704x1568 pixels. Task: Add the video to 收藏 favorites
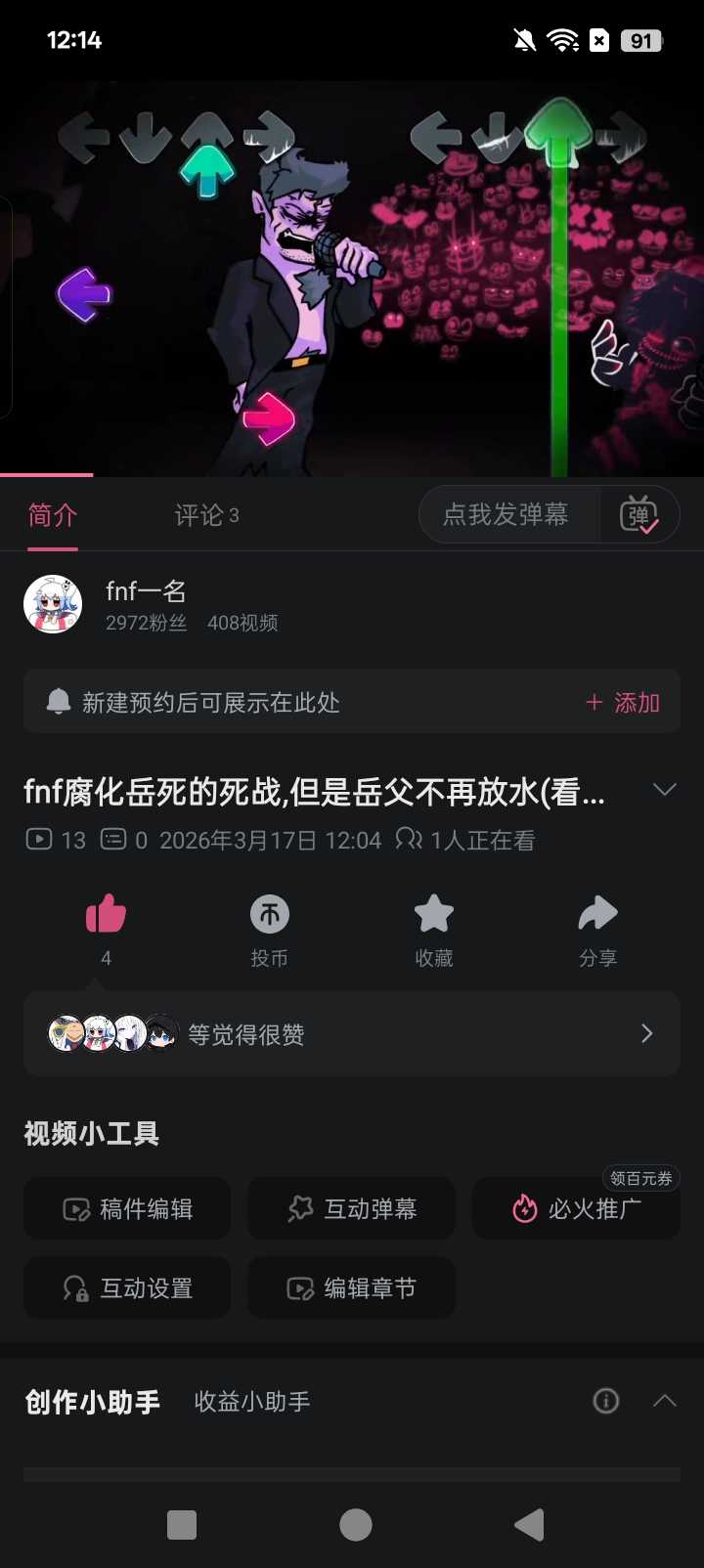434,915
